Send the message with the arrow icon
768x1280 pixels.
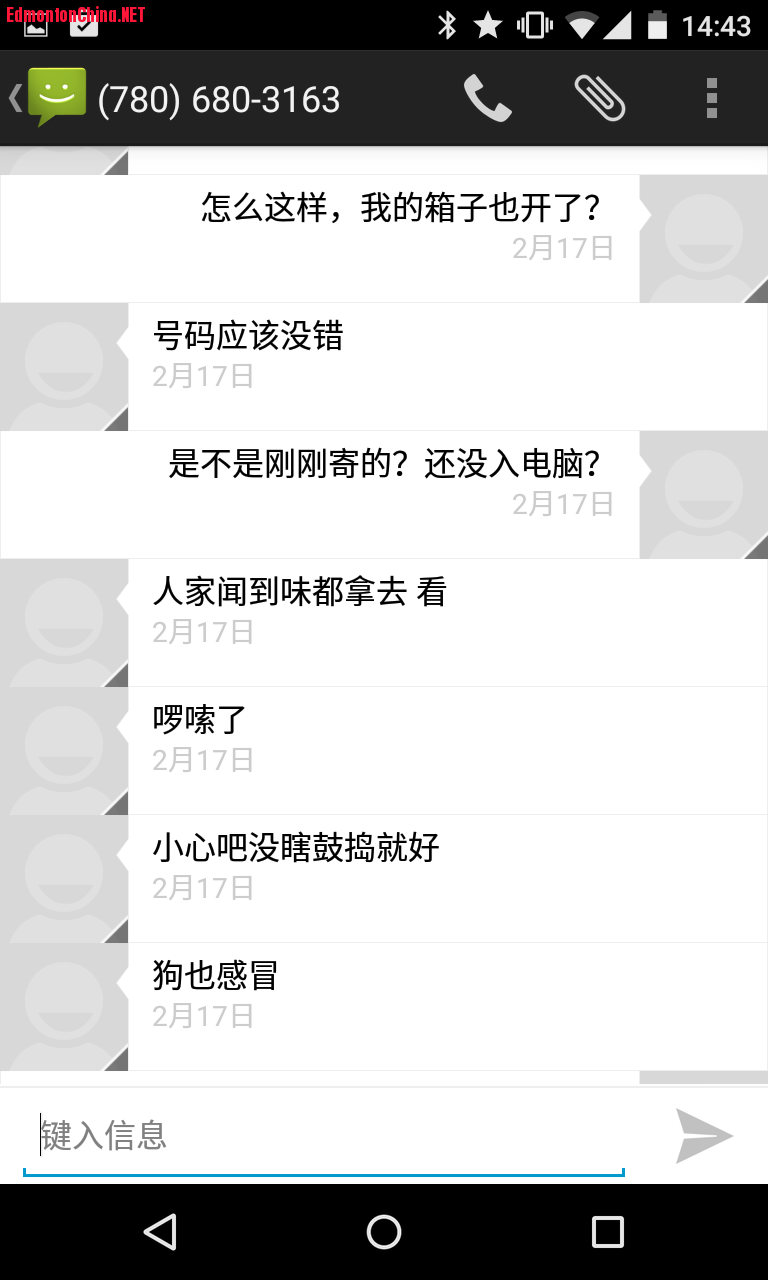tap(704, 1135)
